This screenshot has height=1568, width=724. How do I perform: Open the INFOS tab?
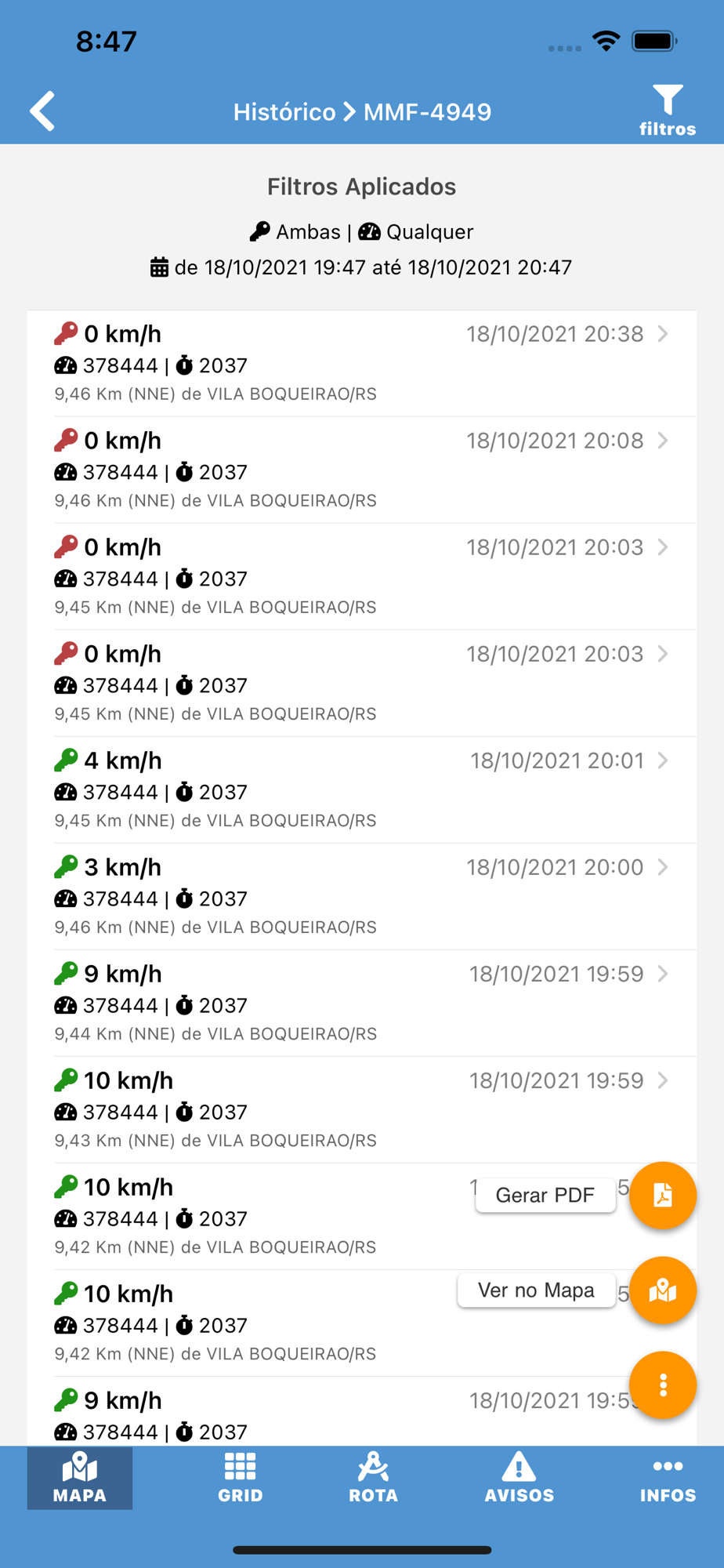(x=668, y=1478)
